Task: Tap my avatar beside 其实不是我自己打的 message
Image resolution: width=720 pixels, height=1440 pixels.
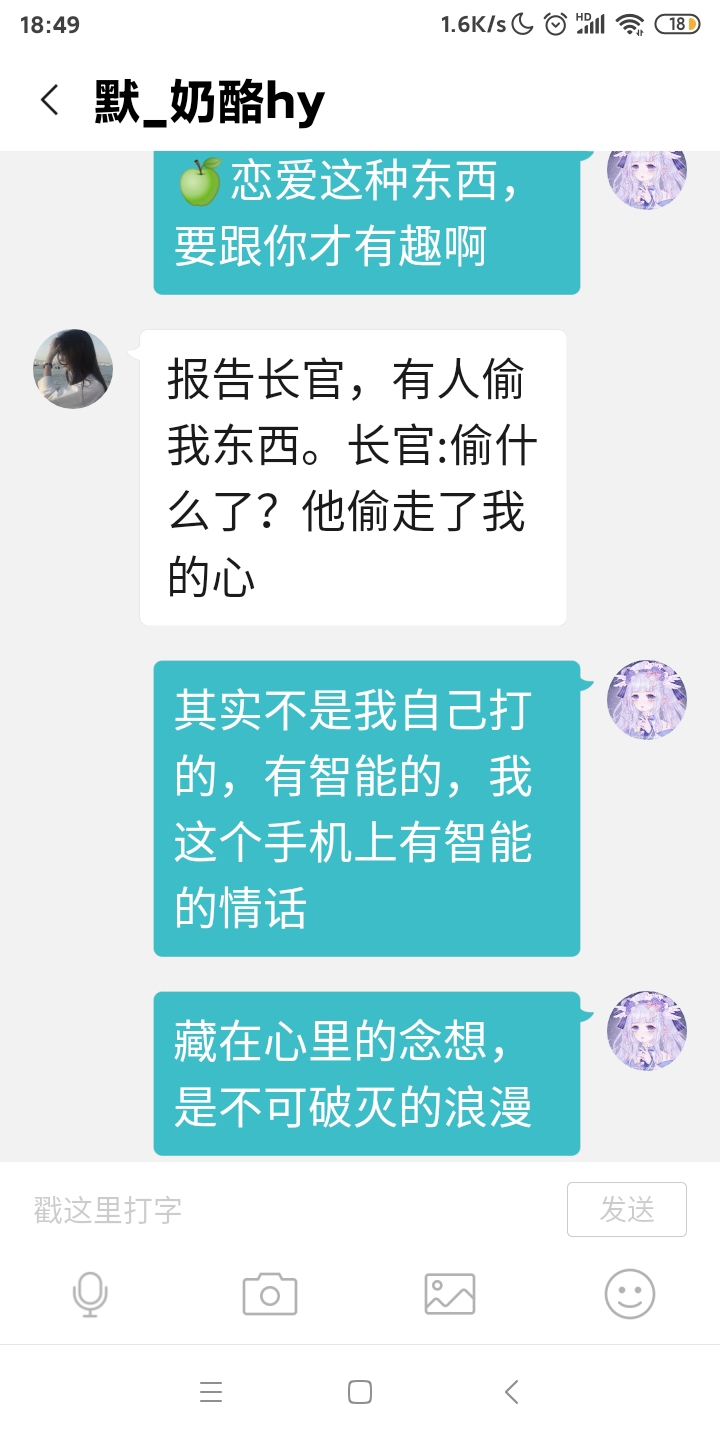Action: pyautogui.click(x=647, y=699)
